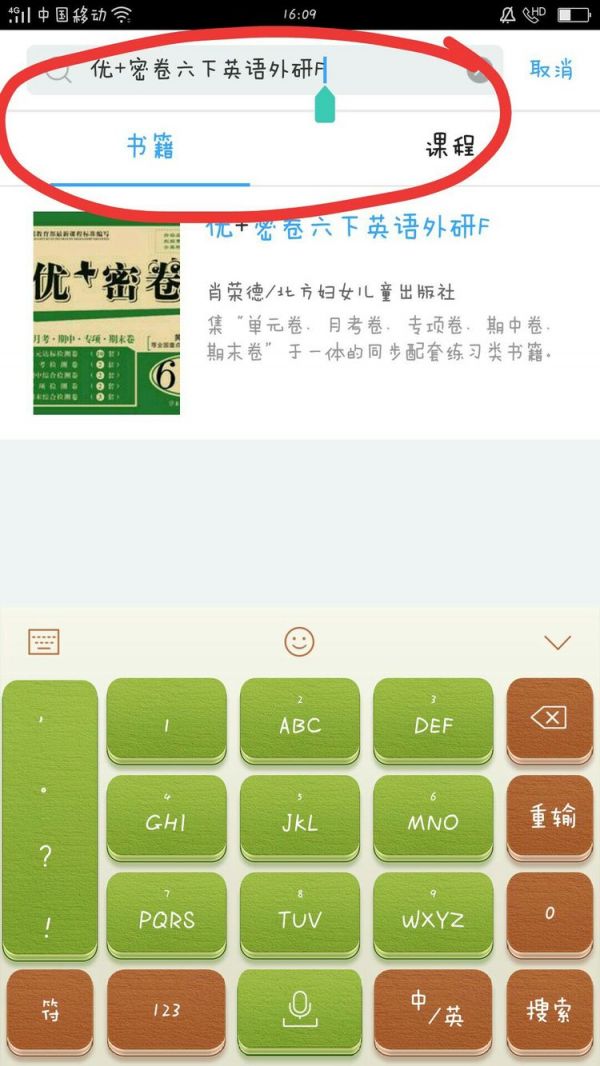Open keyboard settings icon on the toolbar
This screenshot has width=600, height=1066.
(x=44, y=642)
